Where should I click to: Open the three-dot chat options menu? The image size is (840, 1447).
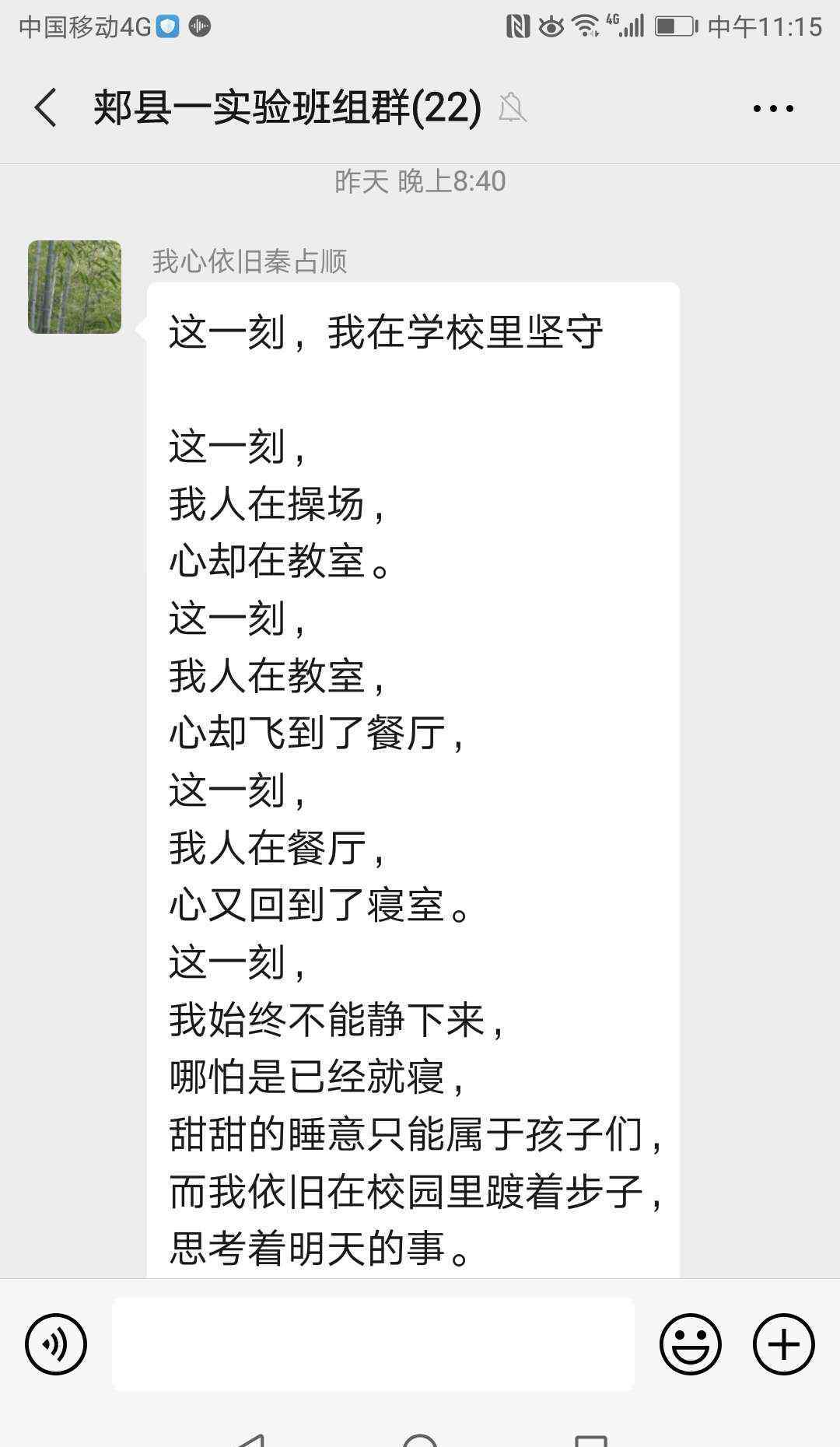(x=773, y=108)
